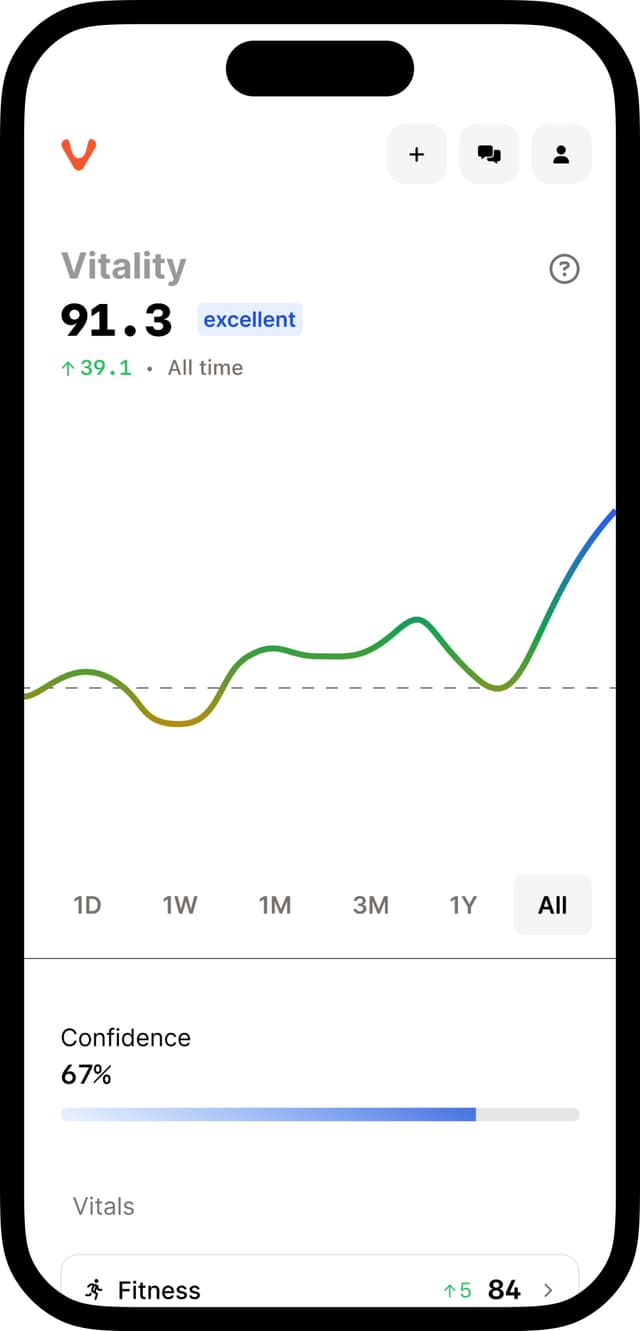Viewport: 640px width, 1331px height.
Task: Select the 1D time range
Action: (88, 905)
